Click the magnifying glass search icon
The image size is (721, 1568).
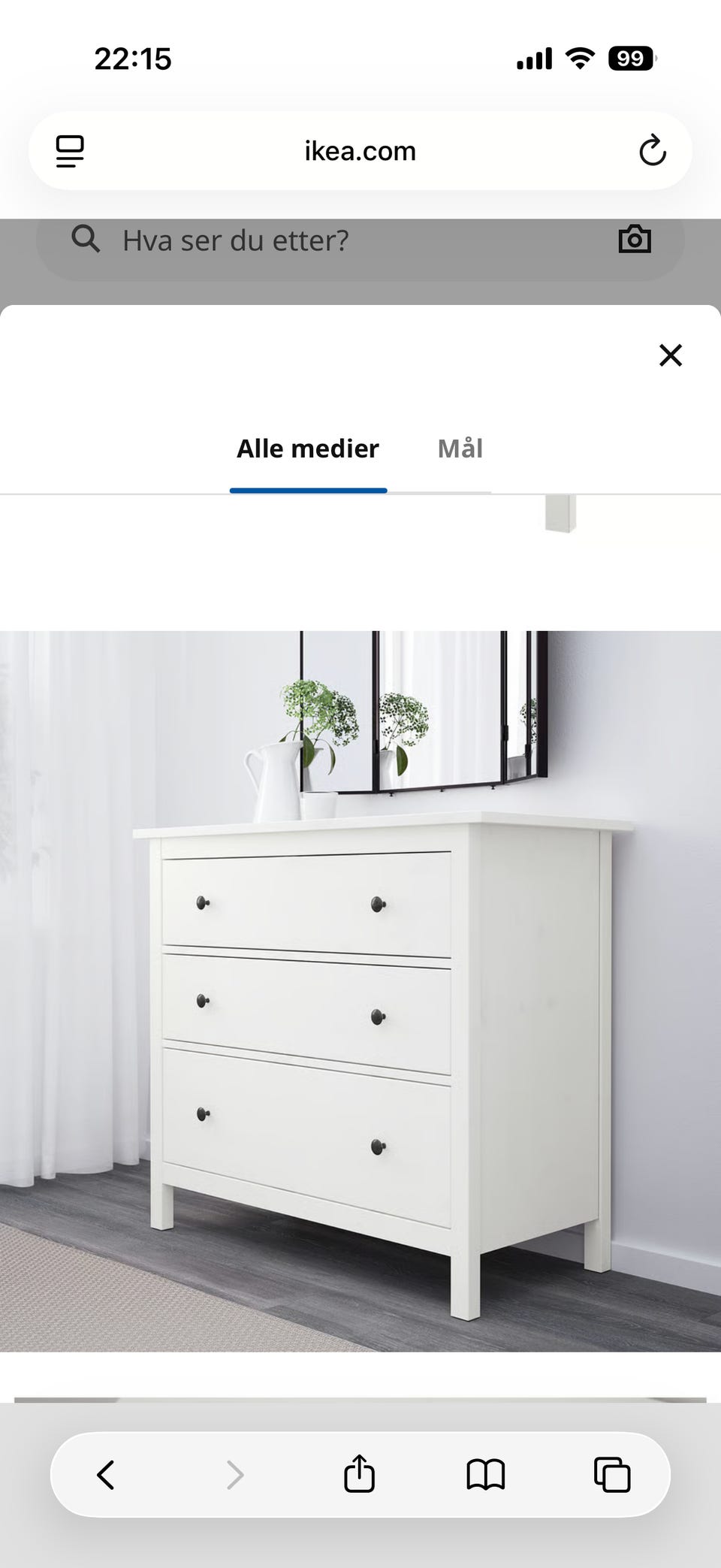[x=87, y=239]
